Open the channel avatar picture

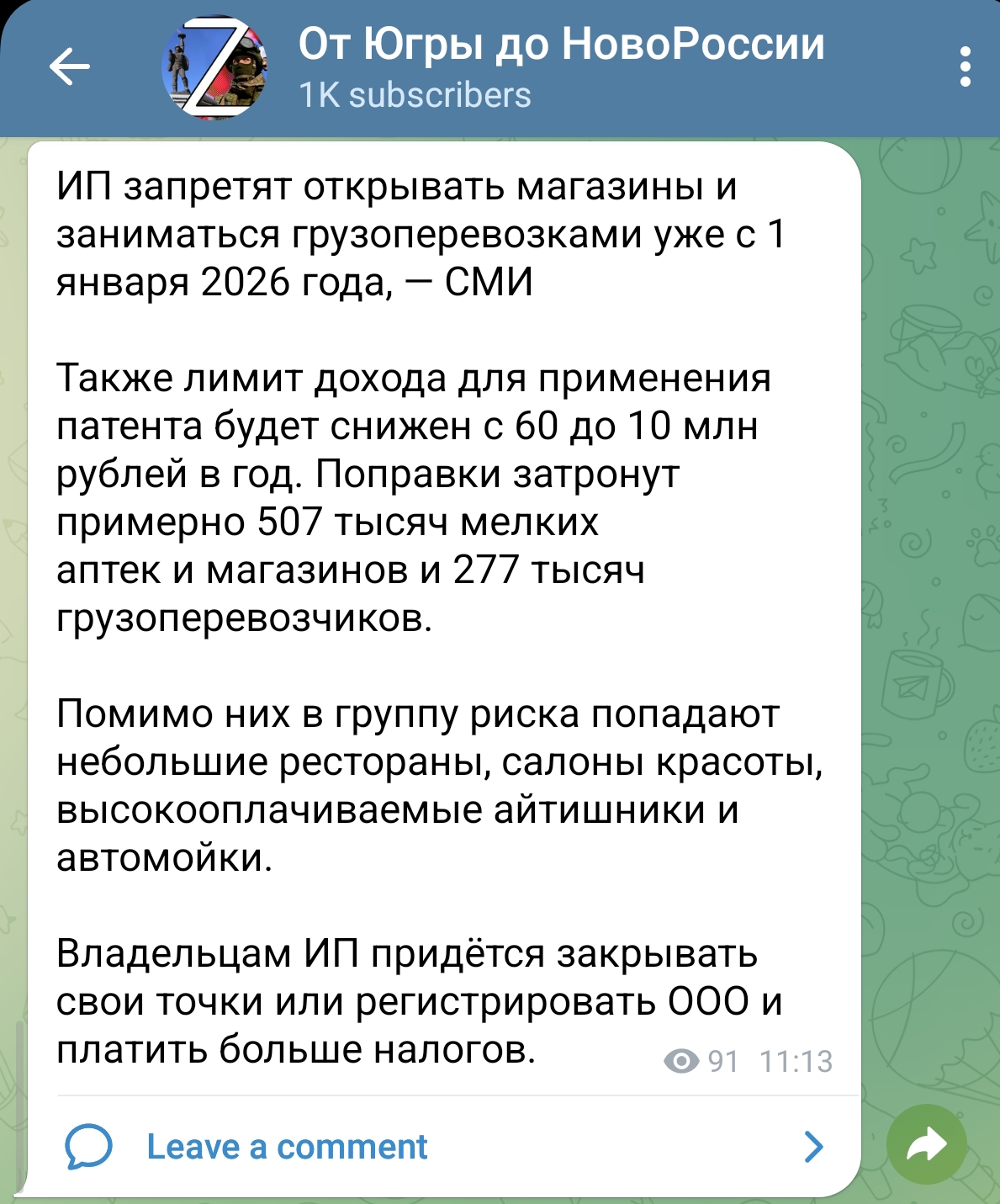(214, 67)
